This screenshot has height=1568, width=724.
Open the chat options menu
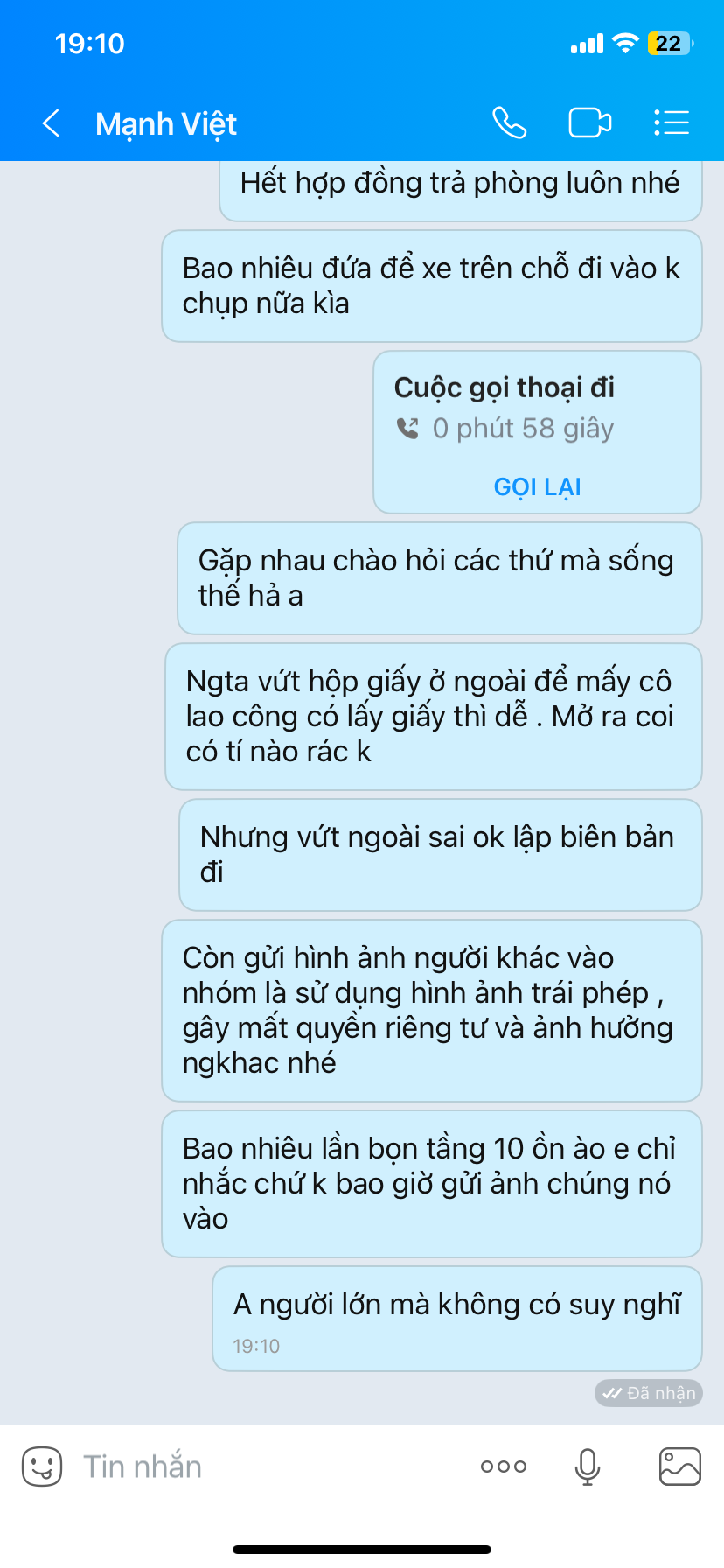(672, 123)
